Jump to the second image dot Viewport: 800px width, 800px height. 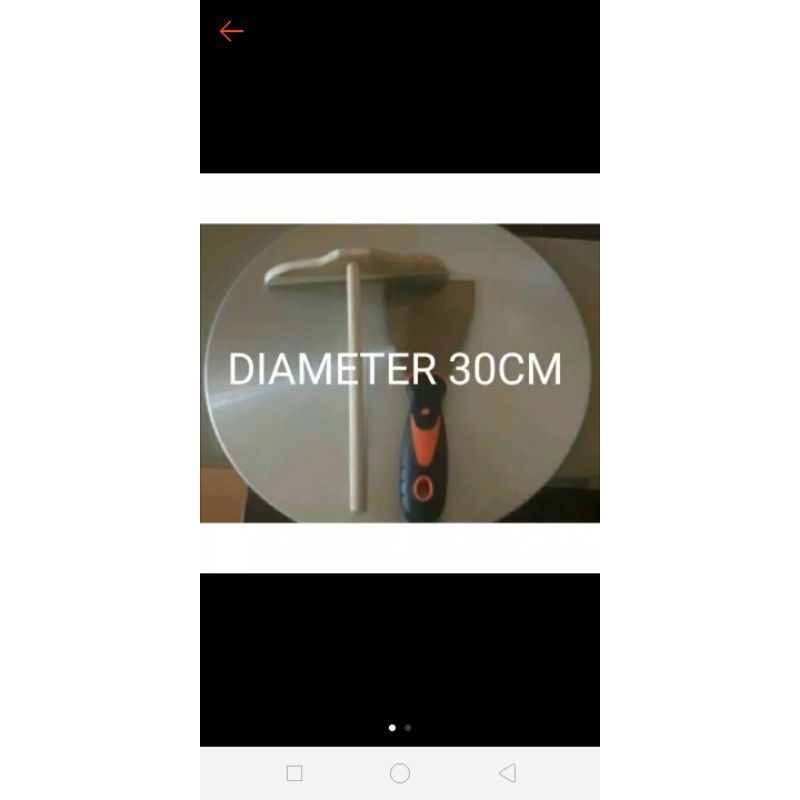[408, 728]
